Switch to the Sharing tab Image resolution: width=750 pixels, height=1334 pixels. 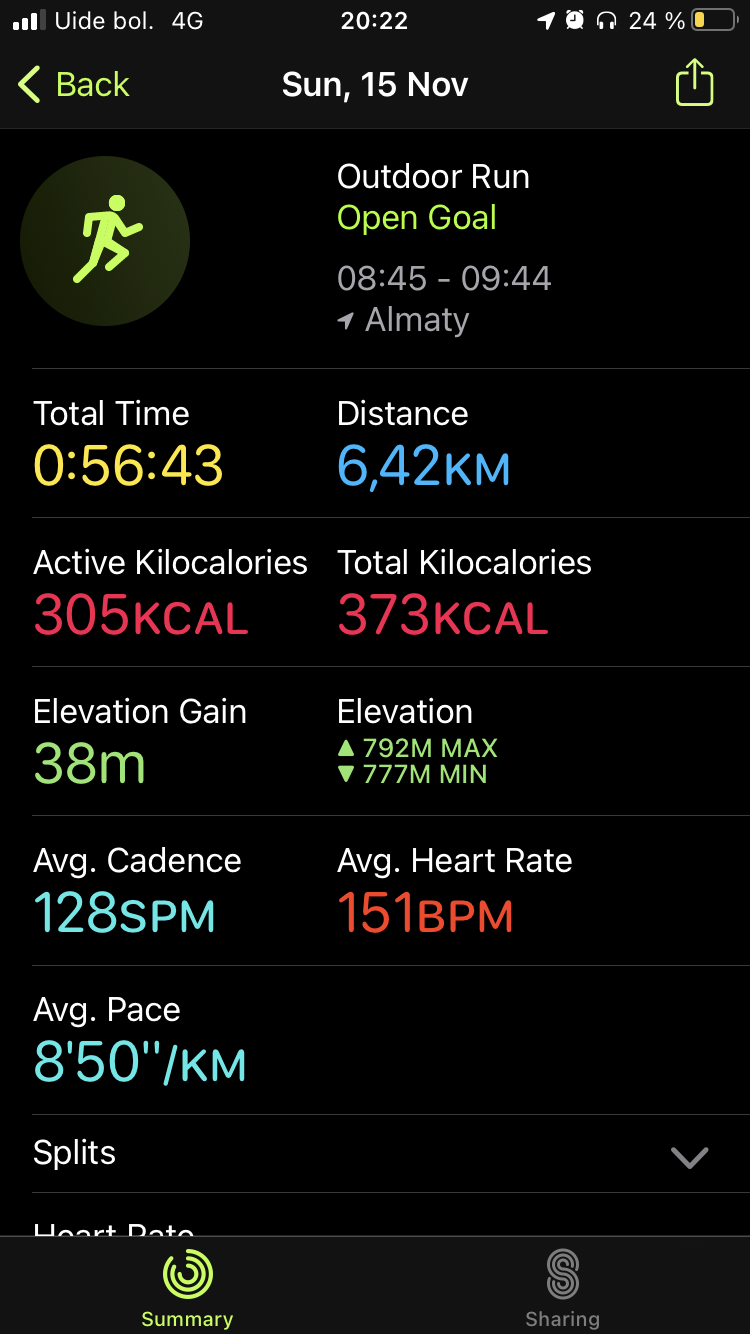pos(562,1287)
